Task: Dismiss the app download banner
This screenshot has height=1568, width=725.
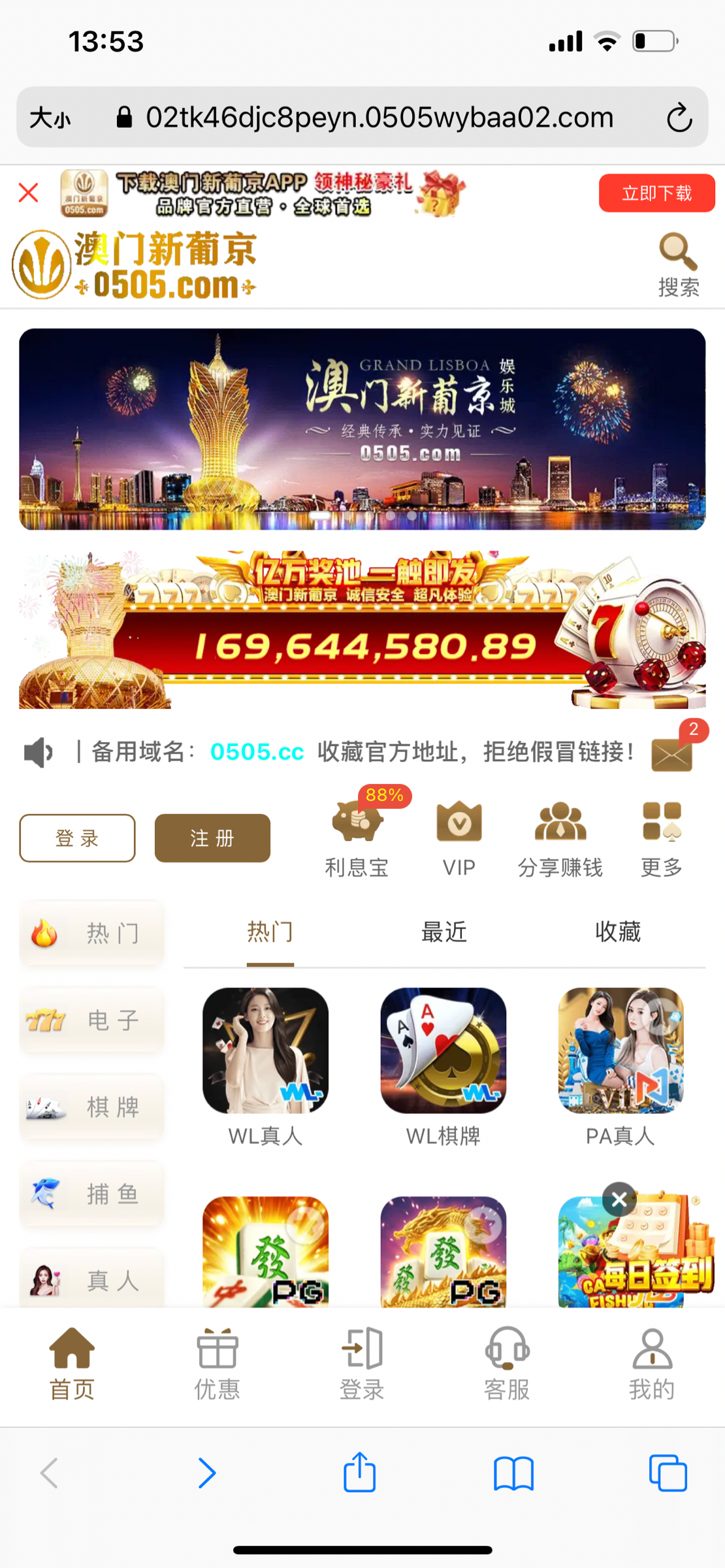Action: click(28, 193)
